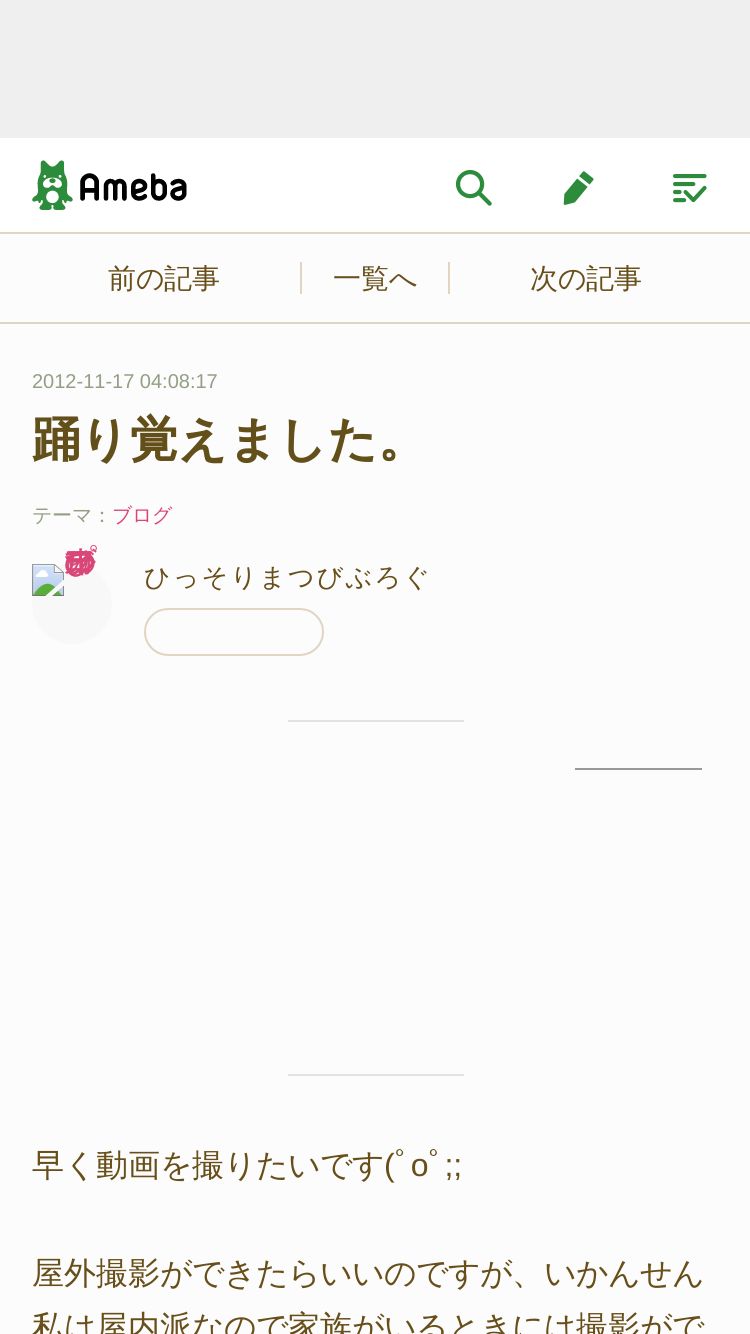Viewport: 750px width, 1334px height.
Task: Open the ブログ theme link
Action: point(142,515)
